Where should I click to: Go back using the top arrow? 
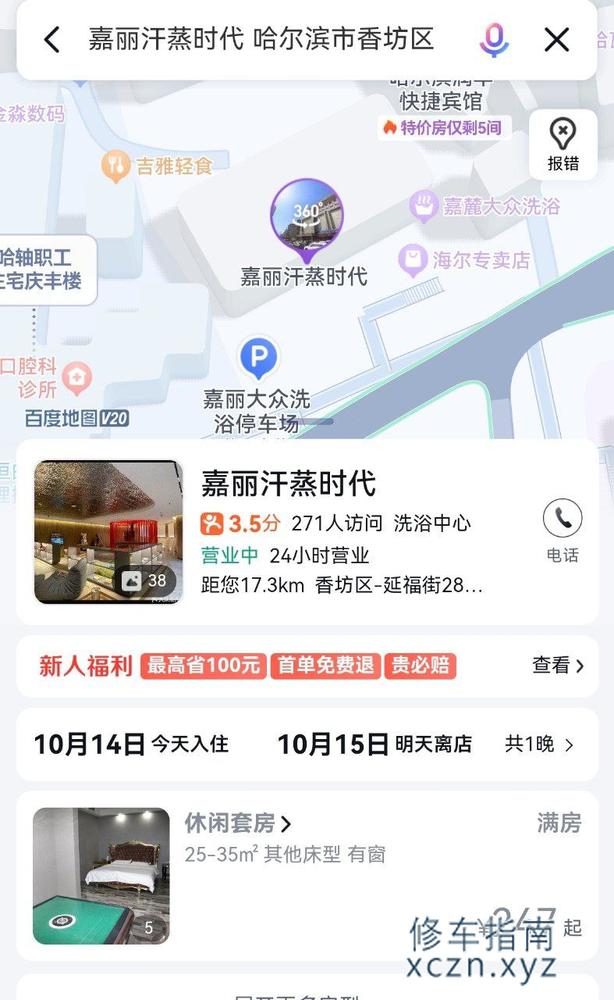(52, 40)
